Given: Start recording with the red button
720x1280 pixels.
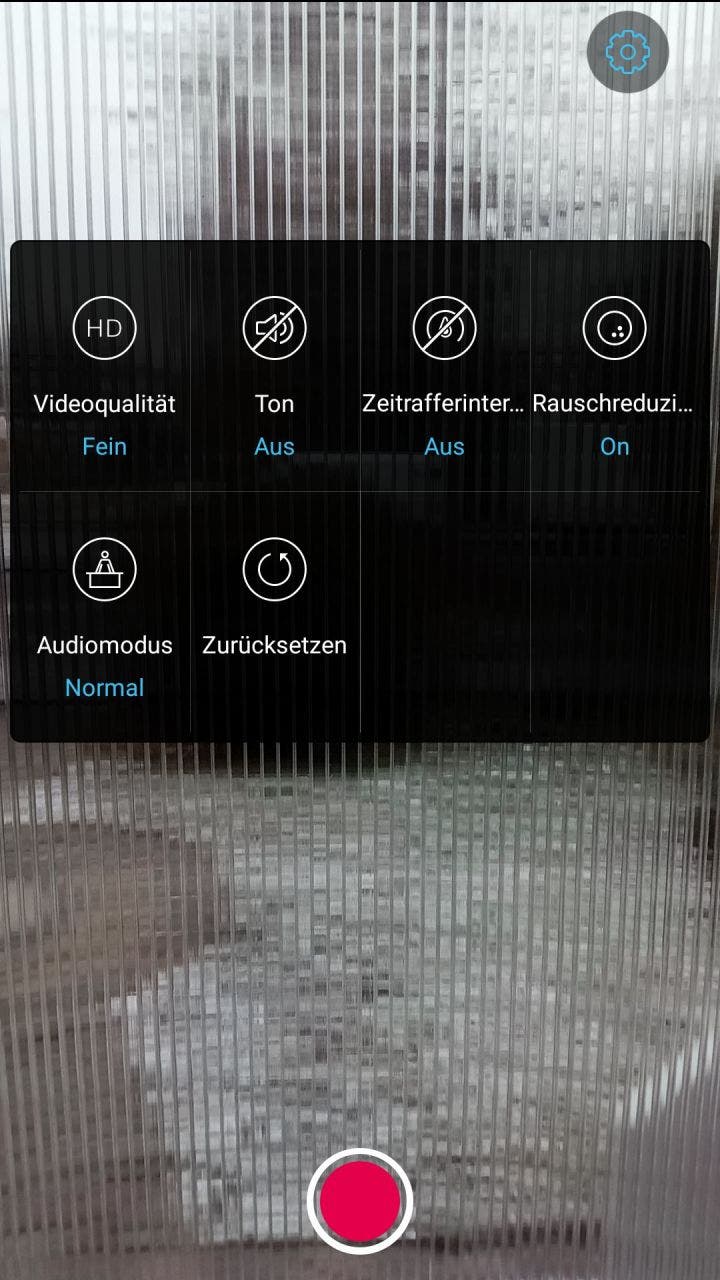Looking at the screenshot, I should click(x=360, y=1198).
